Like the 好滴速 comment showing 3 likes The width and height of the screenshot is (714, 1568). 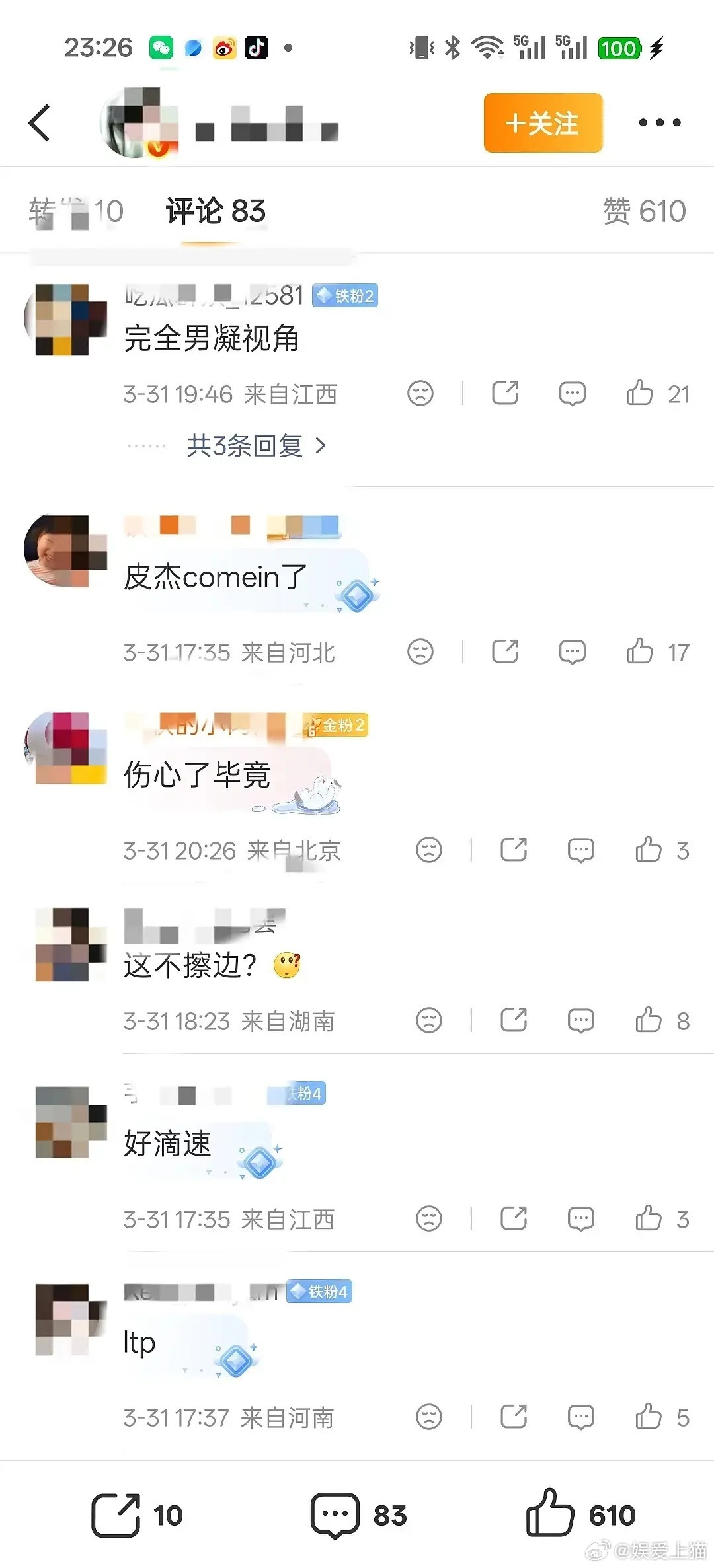pyautogui.click(x=649, y=1219)
